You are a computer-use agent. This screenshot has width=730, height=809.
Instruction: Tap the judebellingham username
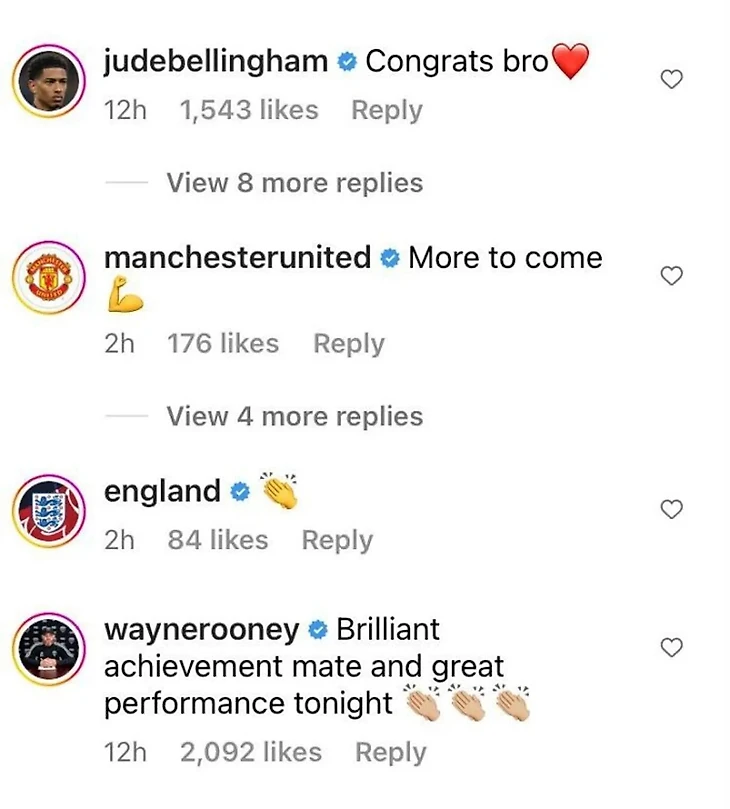[216, 61]
